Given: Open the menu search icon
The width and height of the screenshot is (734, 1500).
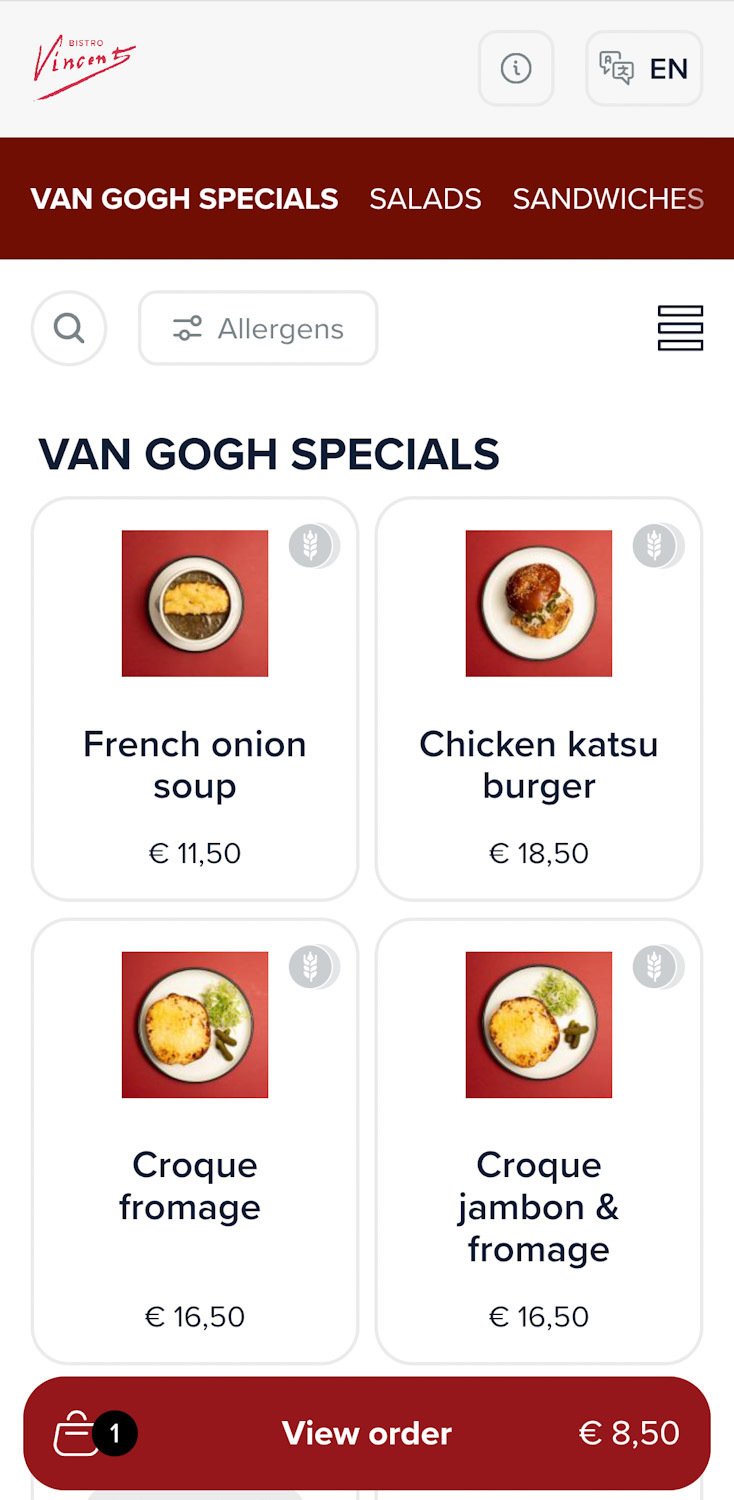Looking at the screenshot, I should click(x=69, y=328).
